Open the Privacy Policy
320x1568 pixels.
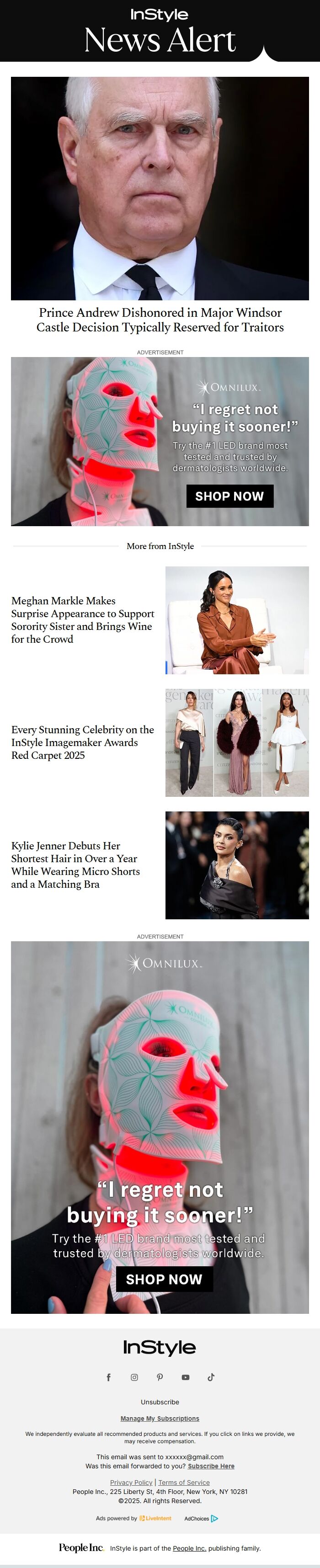pyautogui.click(x=131, y=1482)
